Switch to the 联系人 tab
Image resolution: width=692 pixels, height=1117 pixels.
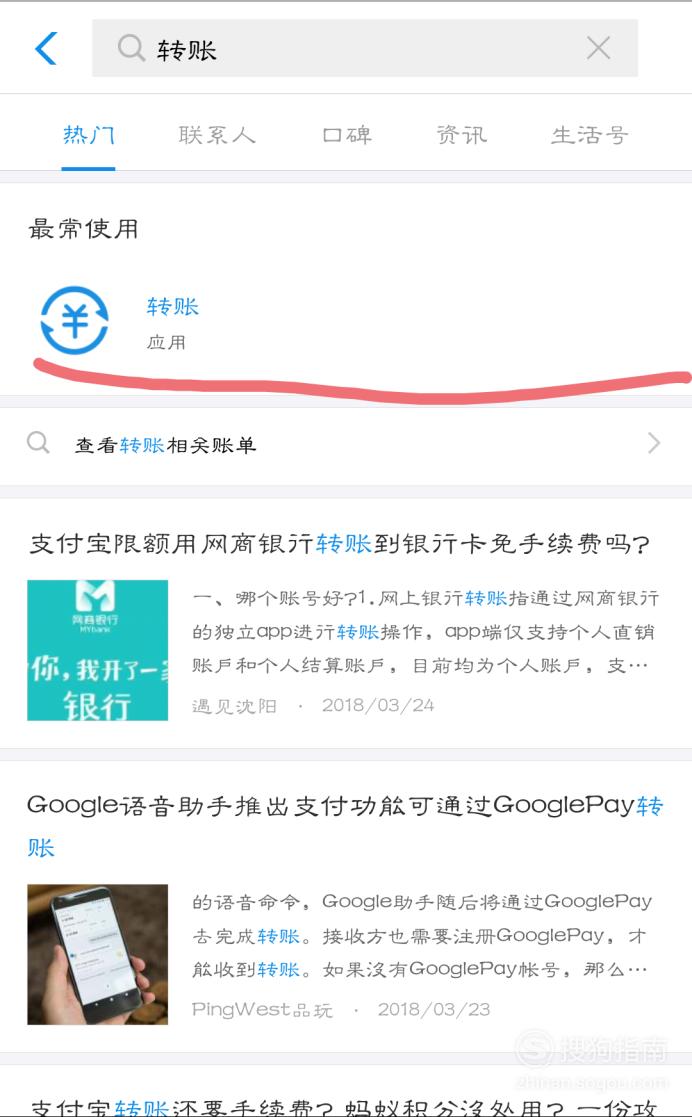[x=217, y=135]
